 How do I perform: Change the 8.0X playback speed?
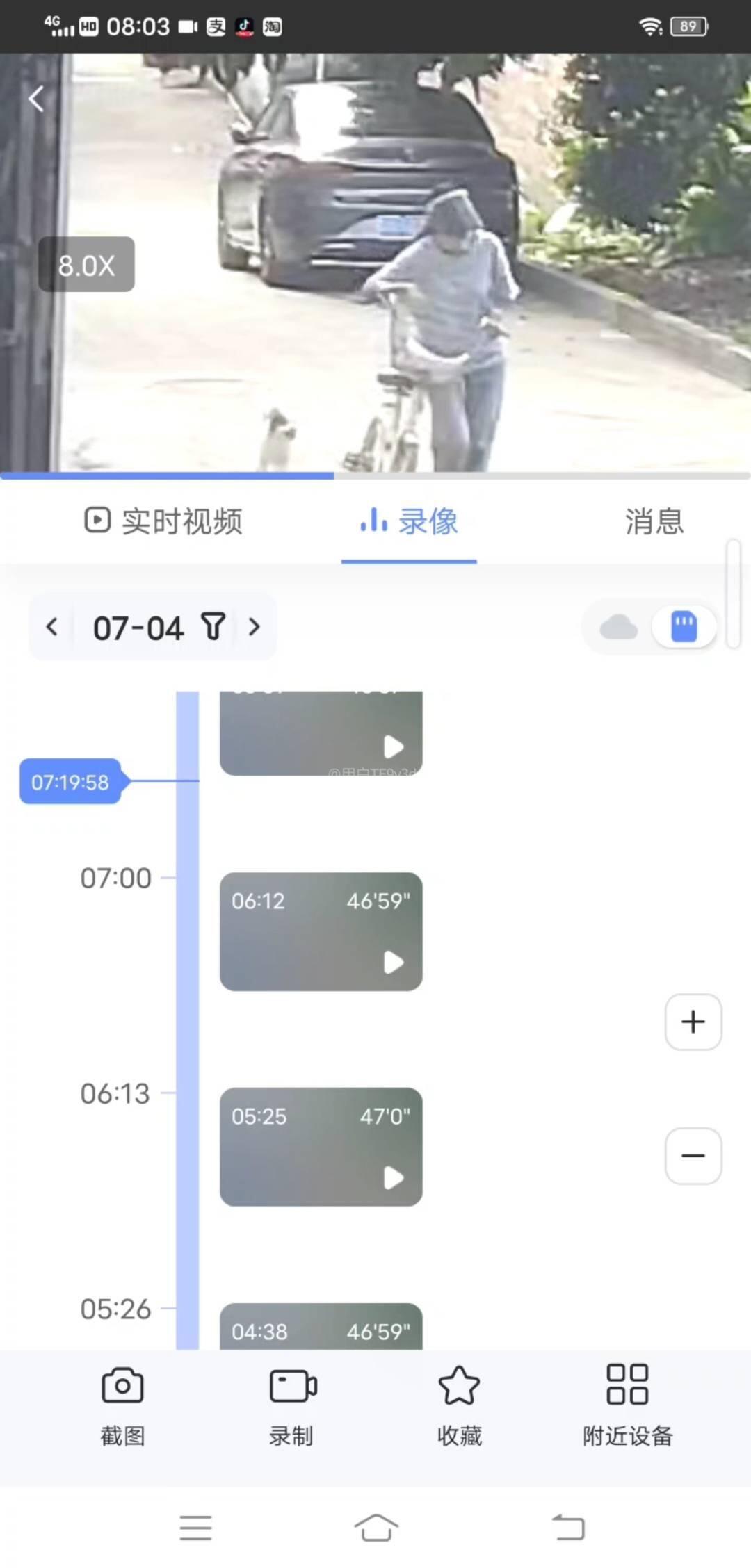point(86,265)
